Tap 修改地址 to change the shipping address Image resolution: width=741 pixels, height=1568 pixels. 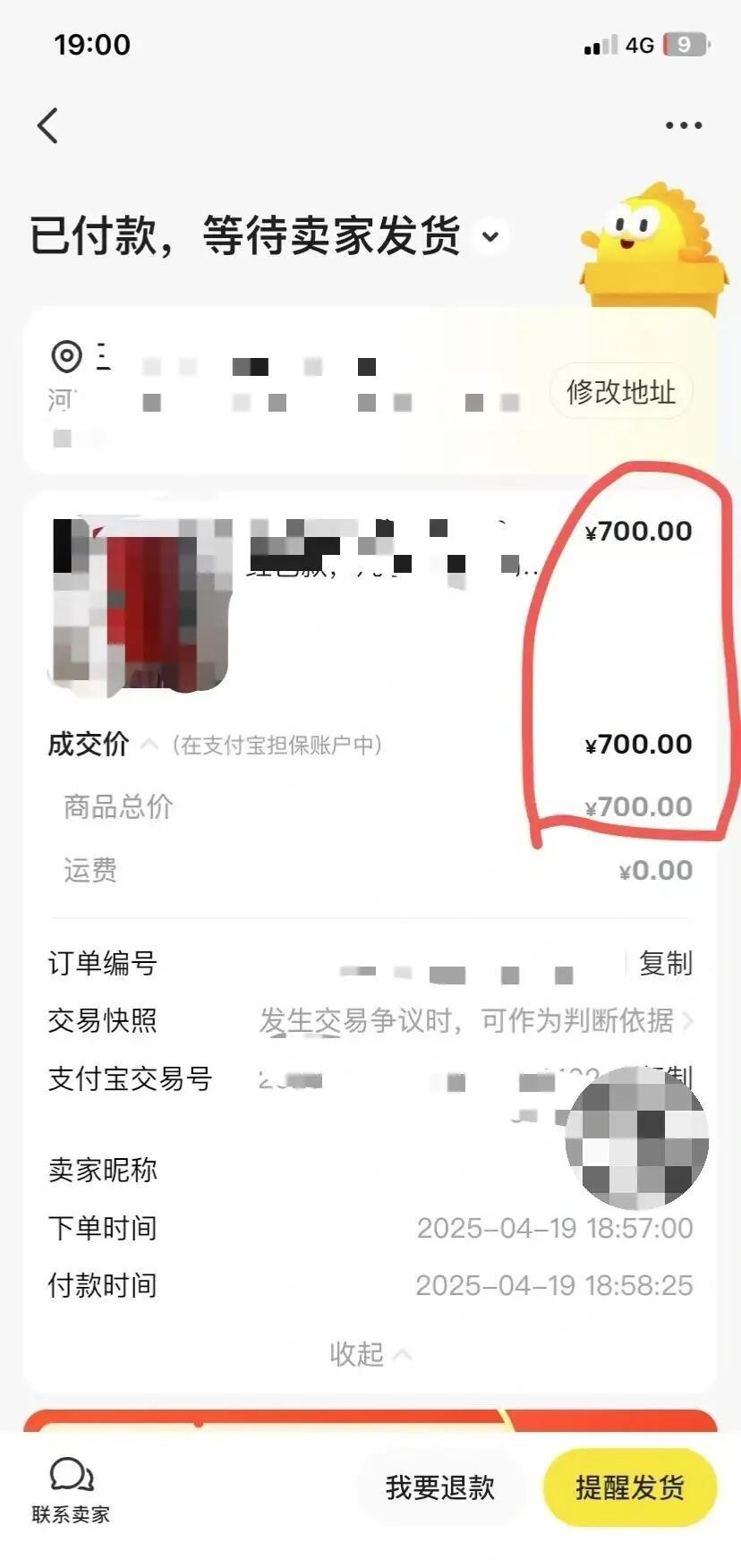tap(620, 391)
